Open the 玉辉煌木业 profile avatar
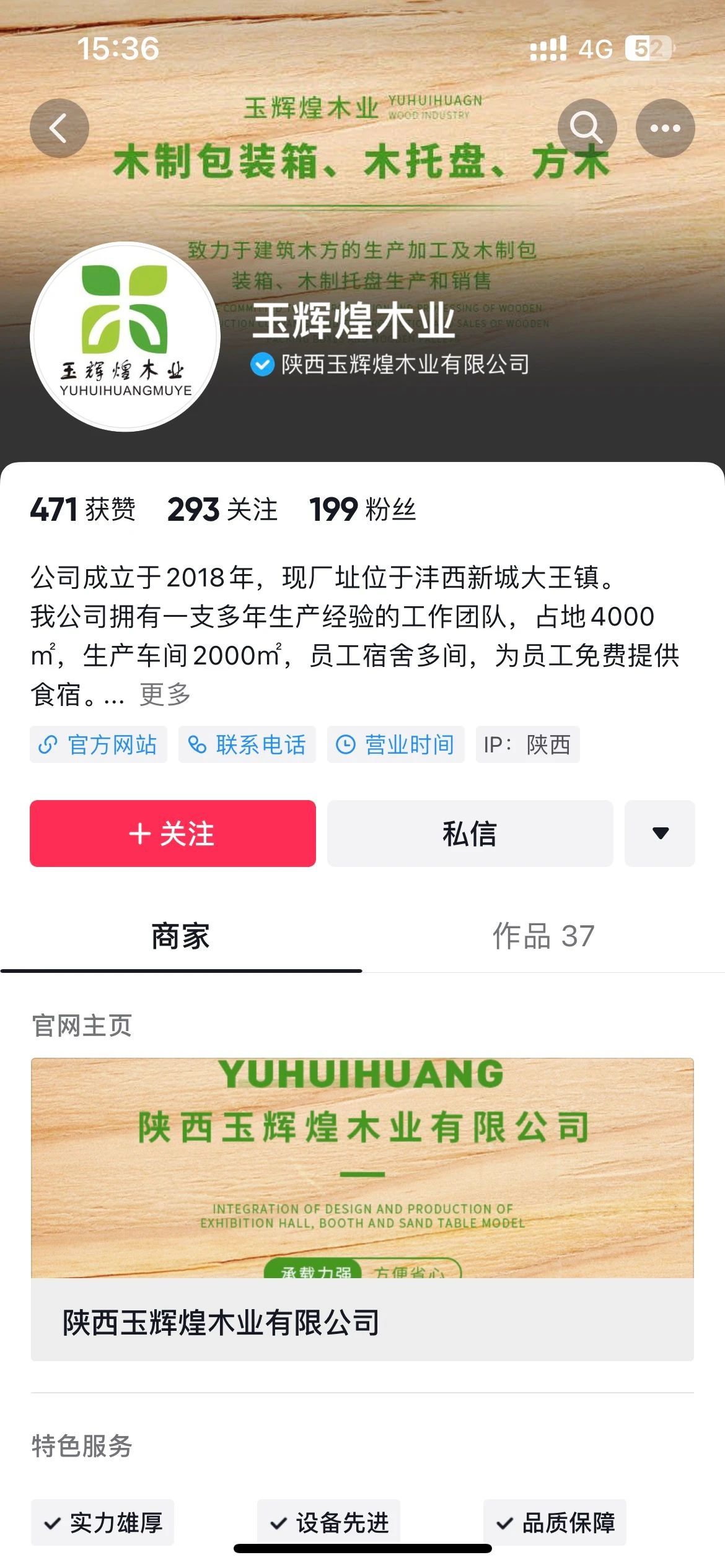 point(125,336)
